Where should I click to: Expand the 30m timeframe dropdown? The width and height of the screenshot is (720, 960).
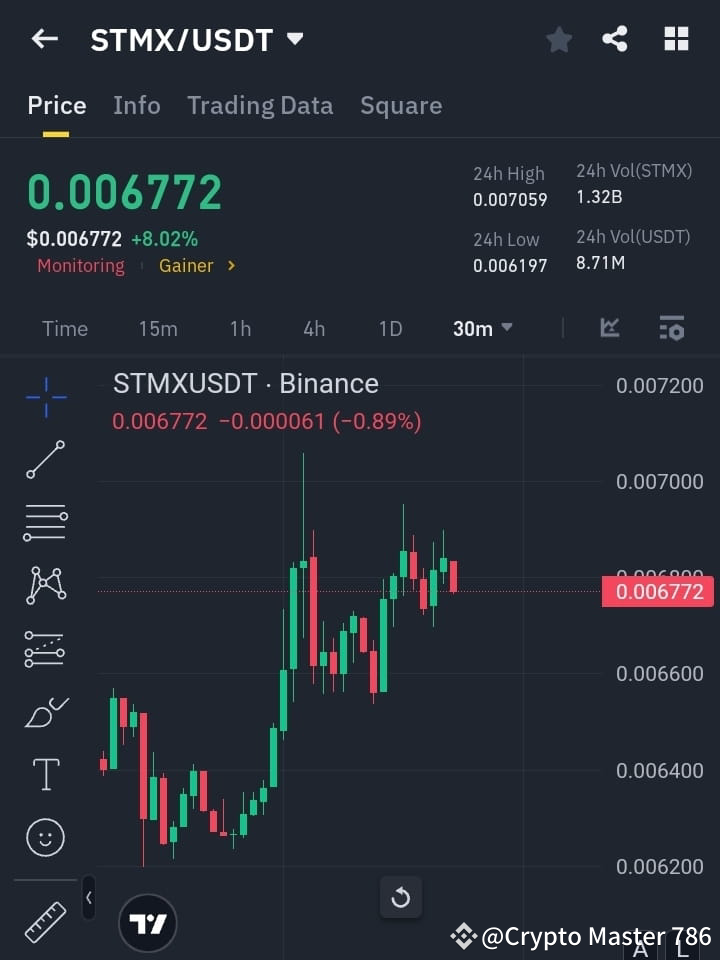pyautogui.click(x=482, y=328)
